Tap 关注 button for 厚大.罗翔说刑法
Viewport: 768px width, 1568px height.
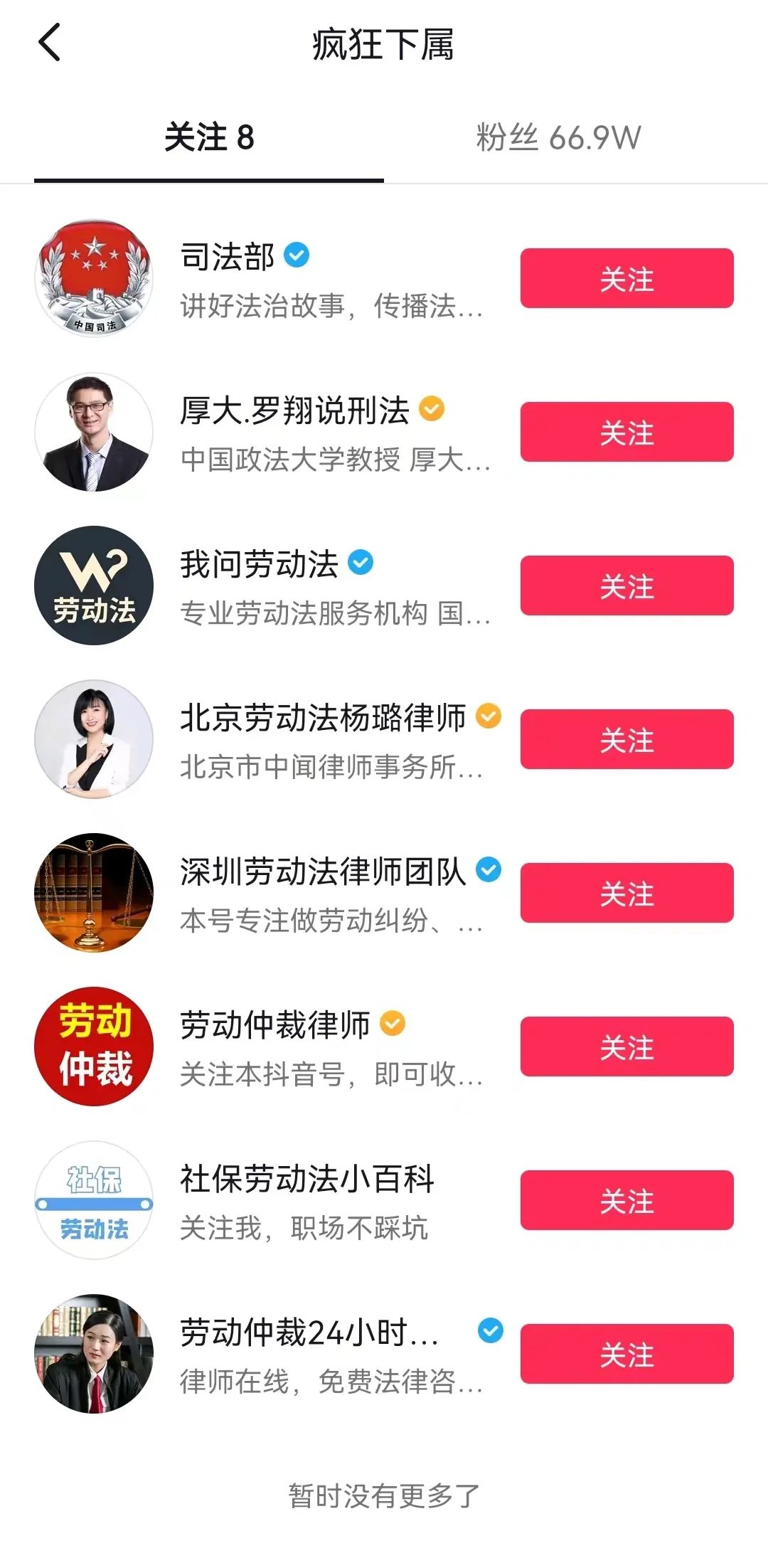pos(626,432)
